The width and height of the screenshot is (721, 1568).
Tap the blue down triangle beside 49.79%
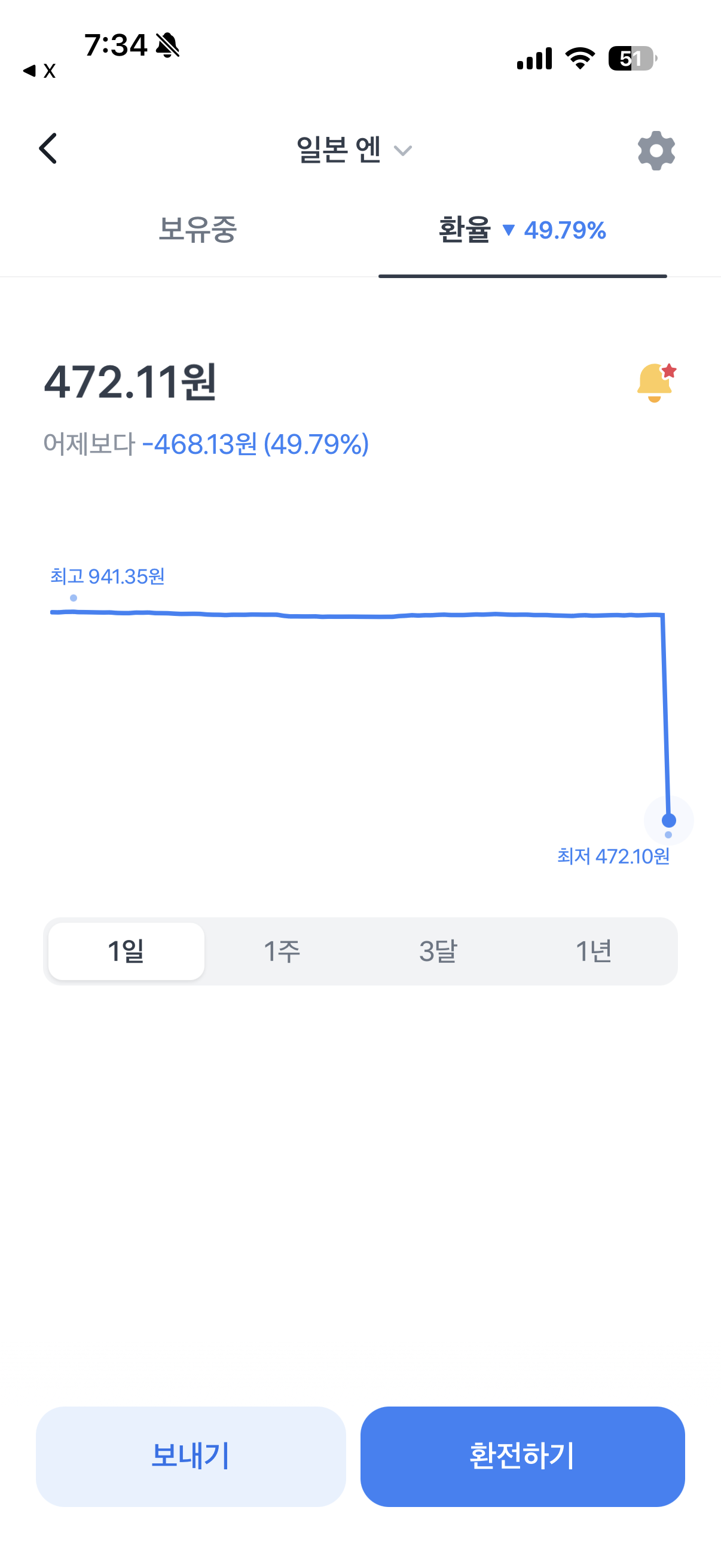tap(510, 231)
